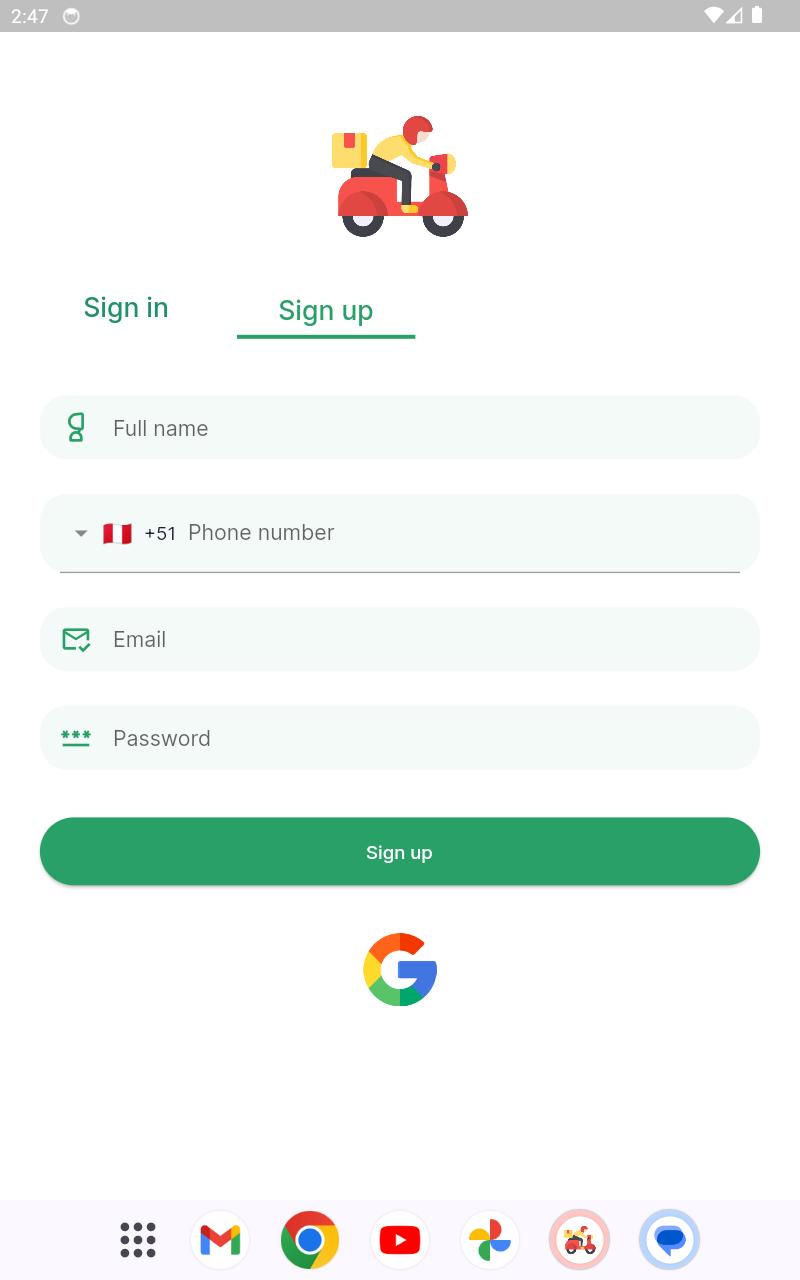This screenshot has height=1280, width=800.
Task: Launch Gmail from the taskbar
Action: (x=220, y=1240)
